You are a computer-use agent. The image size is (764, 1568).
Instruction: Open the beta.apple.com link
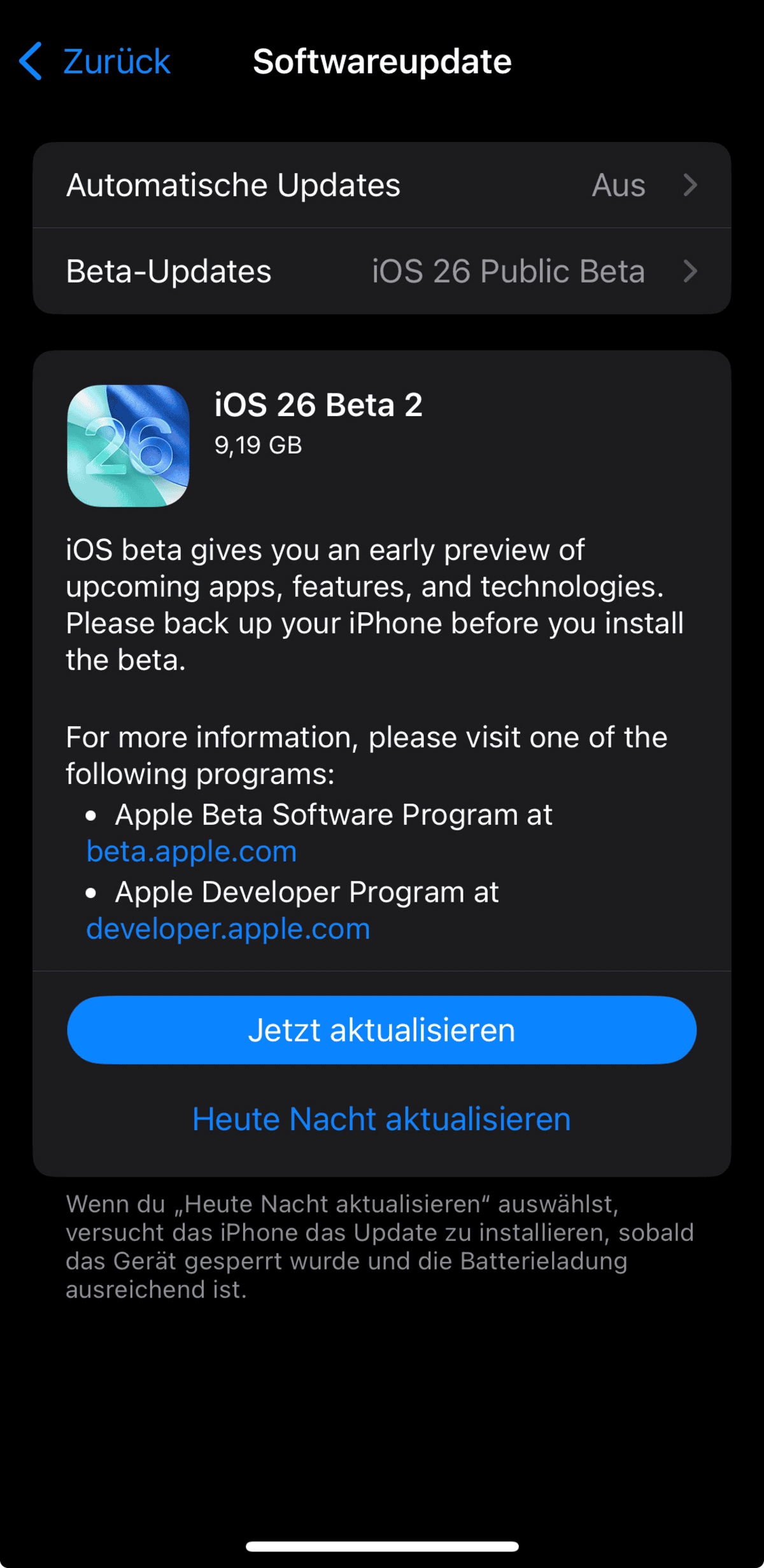pos(192,851)
